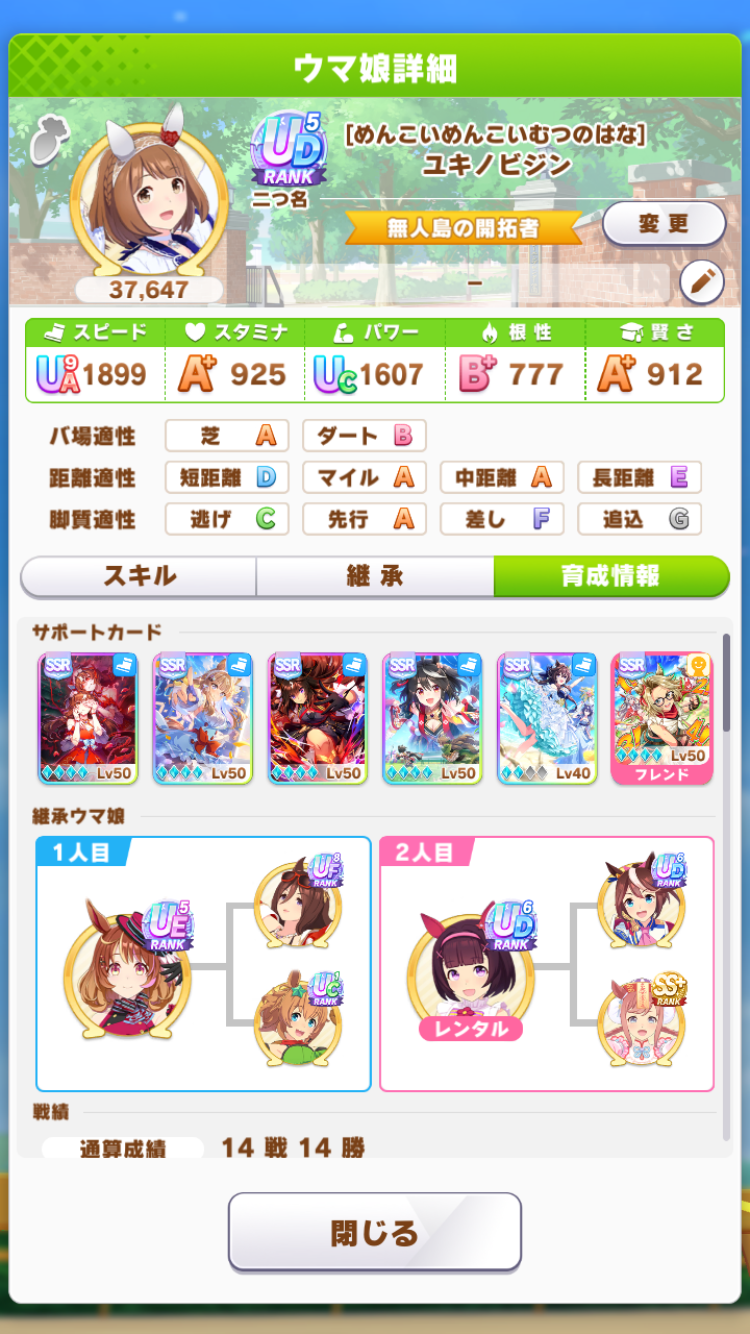Image resolution: width=750 pixels, height=1334 pixels.
Task: Switch to the 継承 tab
Action: 375,576
